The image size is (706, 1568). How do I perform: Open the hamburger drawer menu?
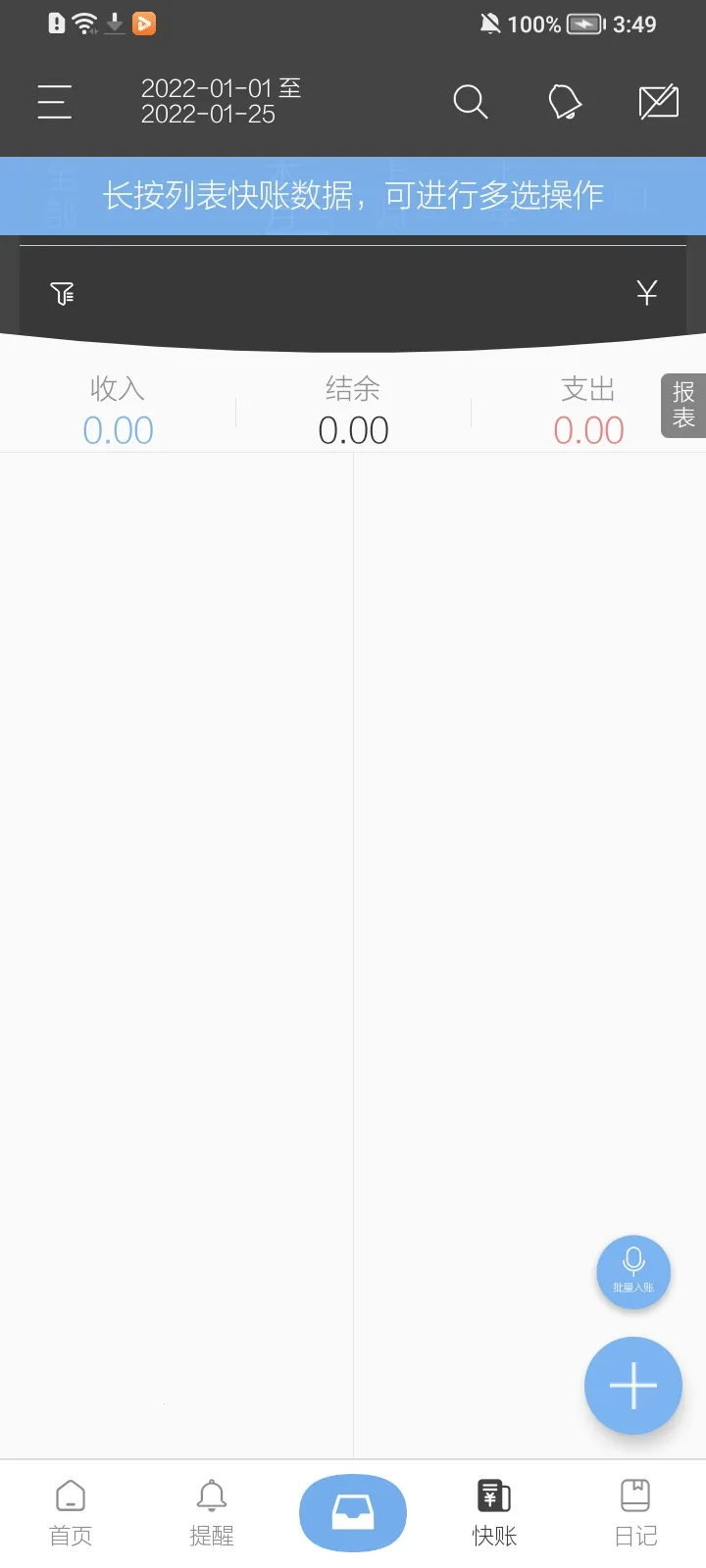(x=55, y=102)
